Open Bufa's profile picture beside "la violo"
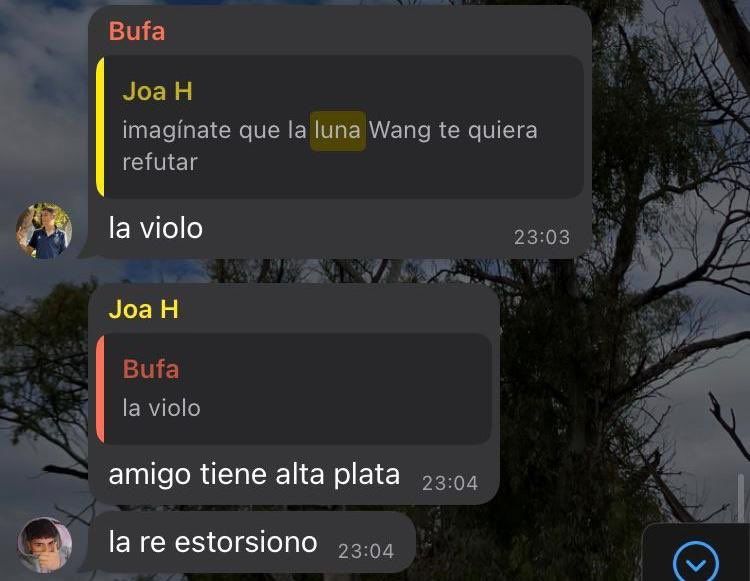Image resolution: width=750 pixels, height=581 pixels. [44, 231]
